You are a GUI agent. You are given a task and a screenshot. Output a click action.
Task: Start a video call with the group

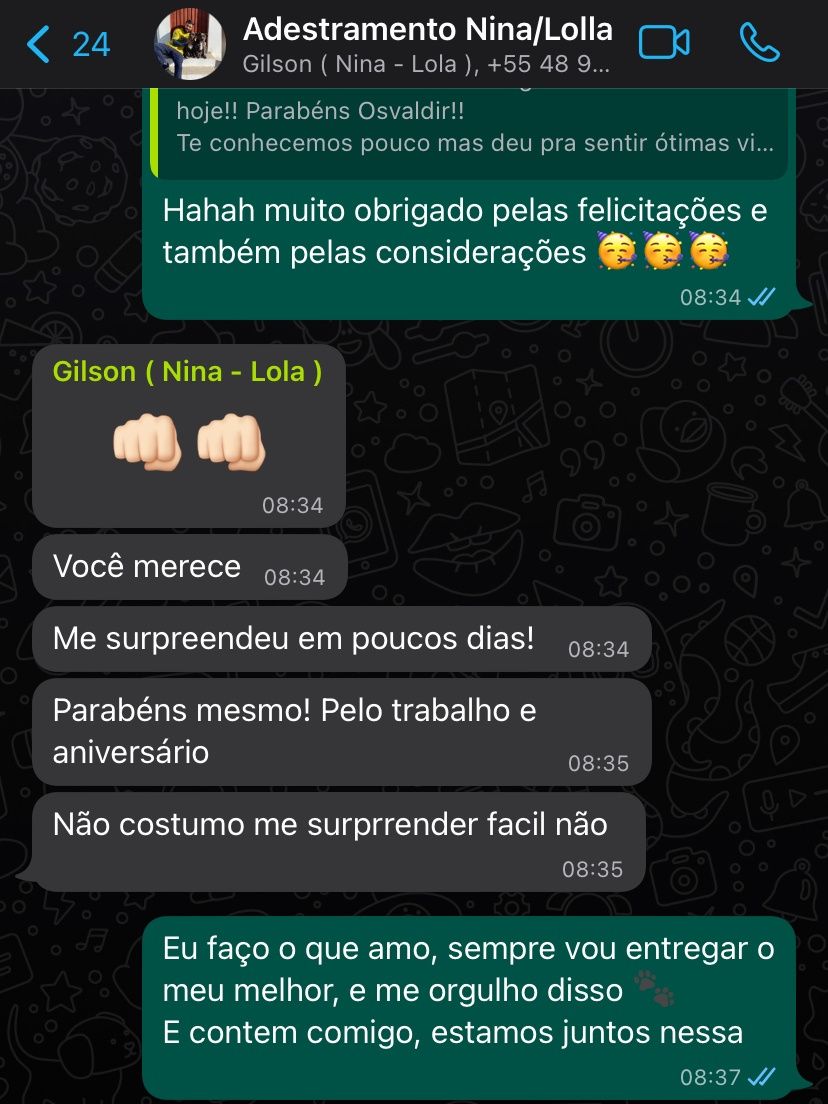664,43
